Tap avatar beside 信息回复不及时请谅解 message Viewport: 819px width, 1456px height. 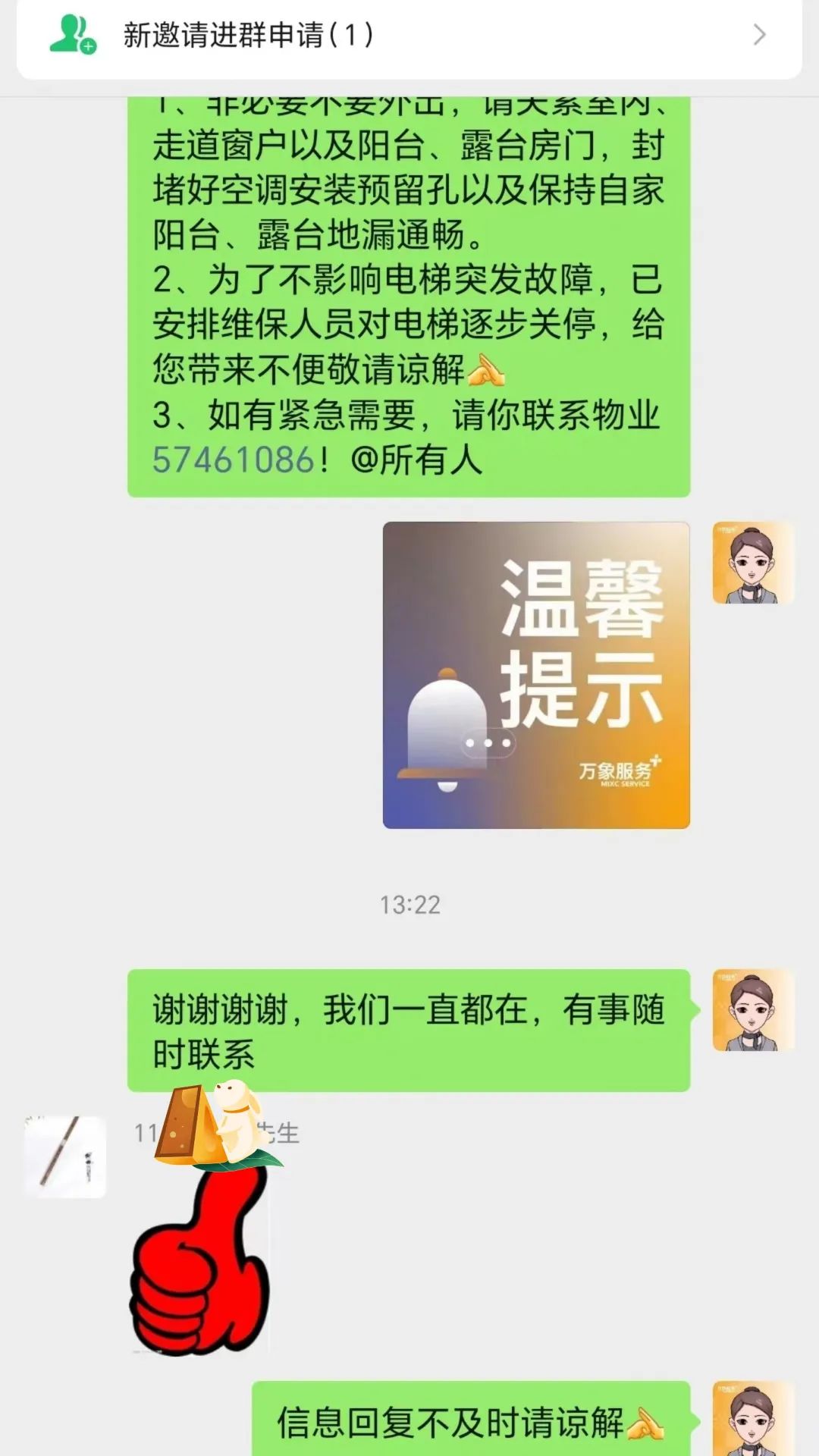[753, 1420]
